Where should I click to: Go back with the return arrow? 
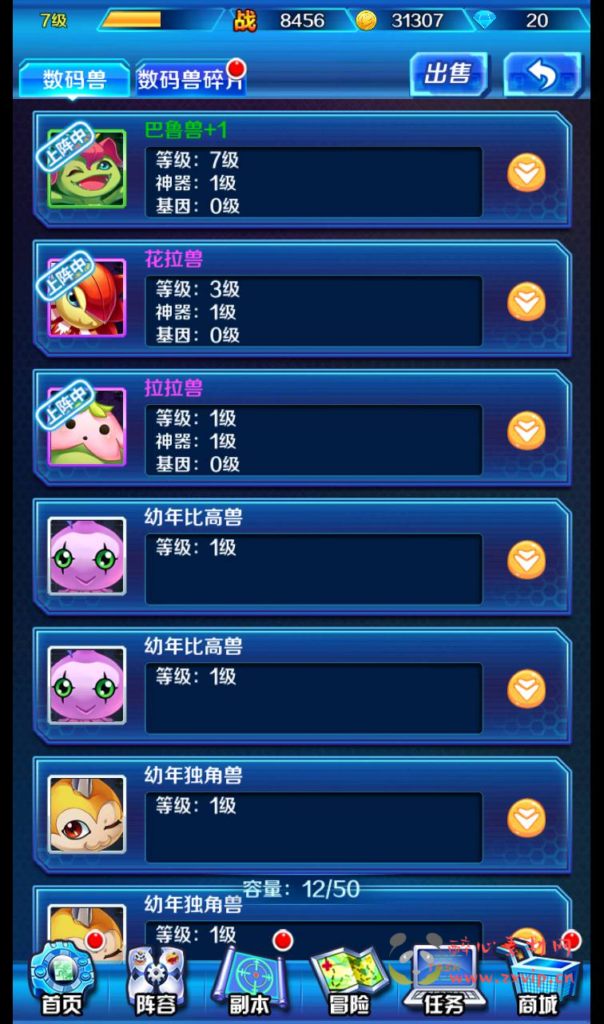[542, 75]
